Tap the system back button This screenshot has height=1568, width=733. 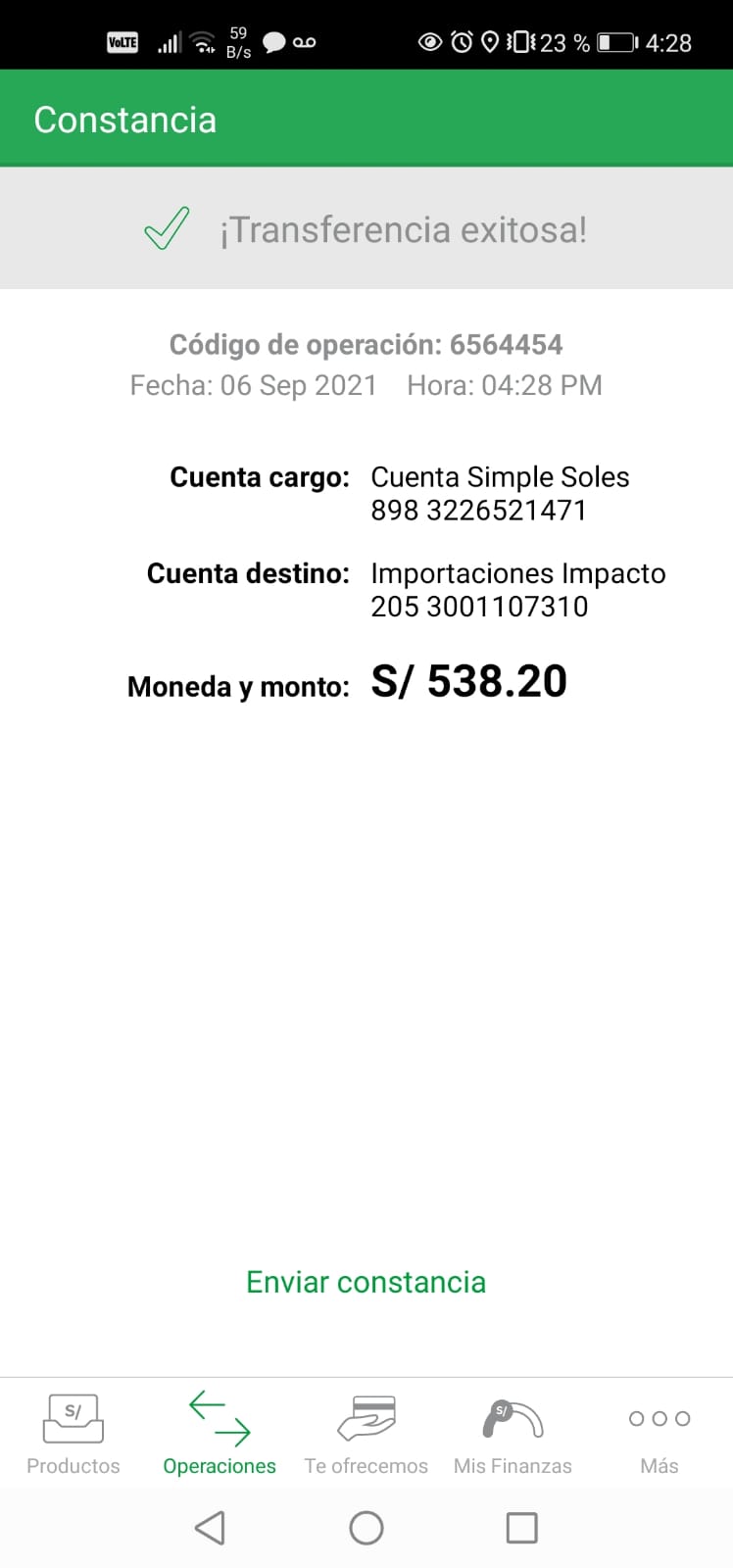coord(210,1527)
